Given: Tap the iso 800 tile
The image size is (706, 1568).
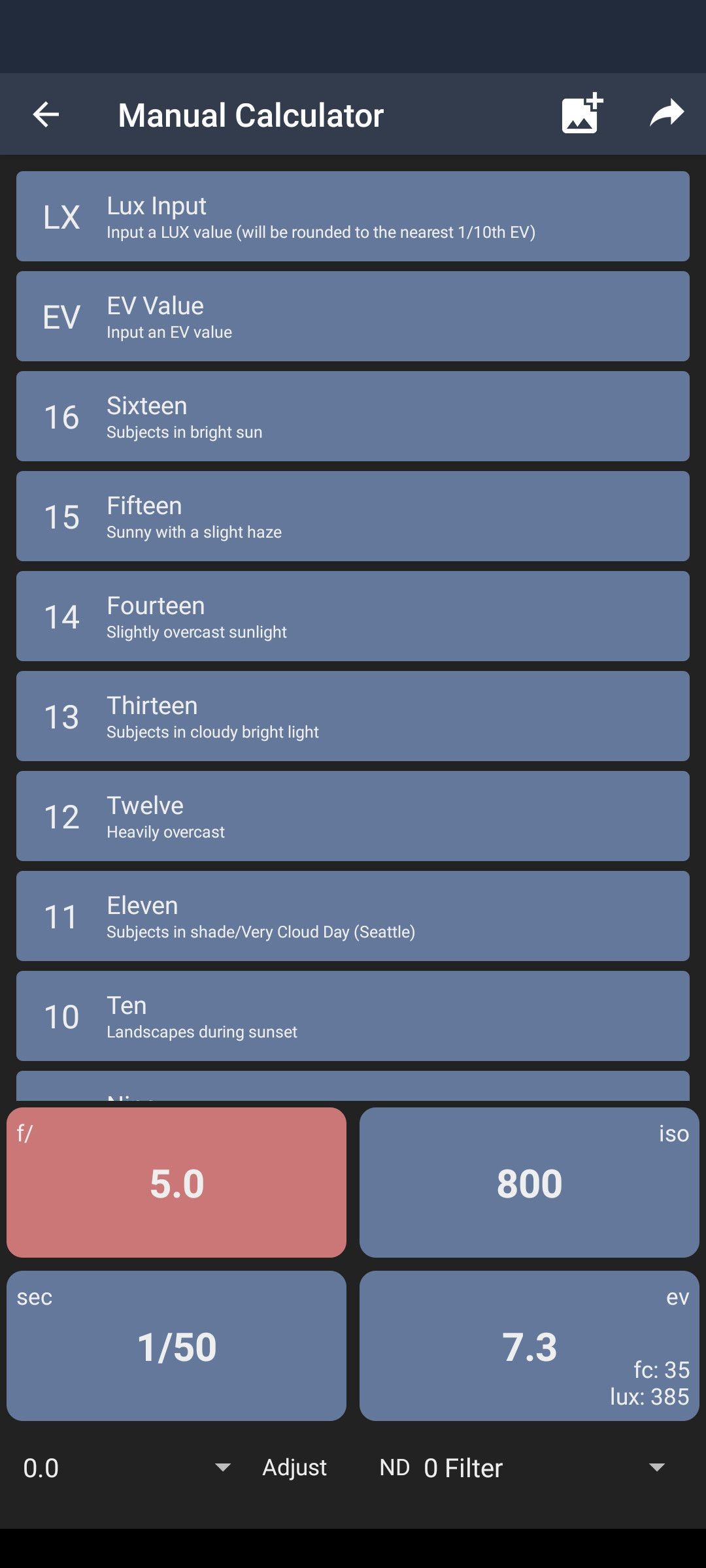Looking at the screenshot, I should [529, 1183].
